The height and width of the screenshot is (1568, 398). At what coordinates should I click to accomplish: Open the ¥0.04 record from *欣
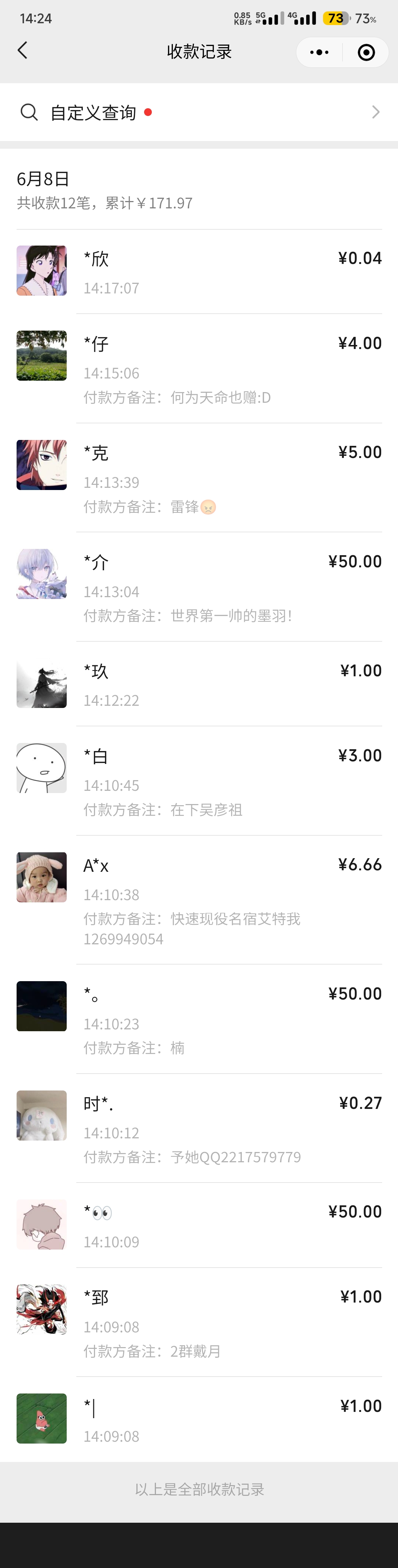pos(199,271)
